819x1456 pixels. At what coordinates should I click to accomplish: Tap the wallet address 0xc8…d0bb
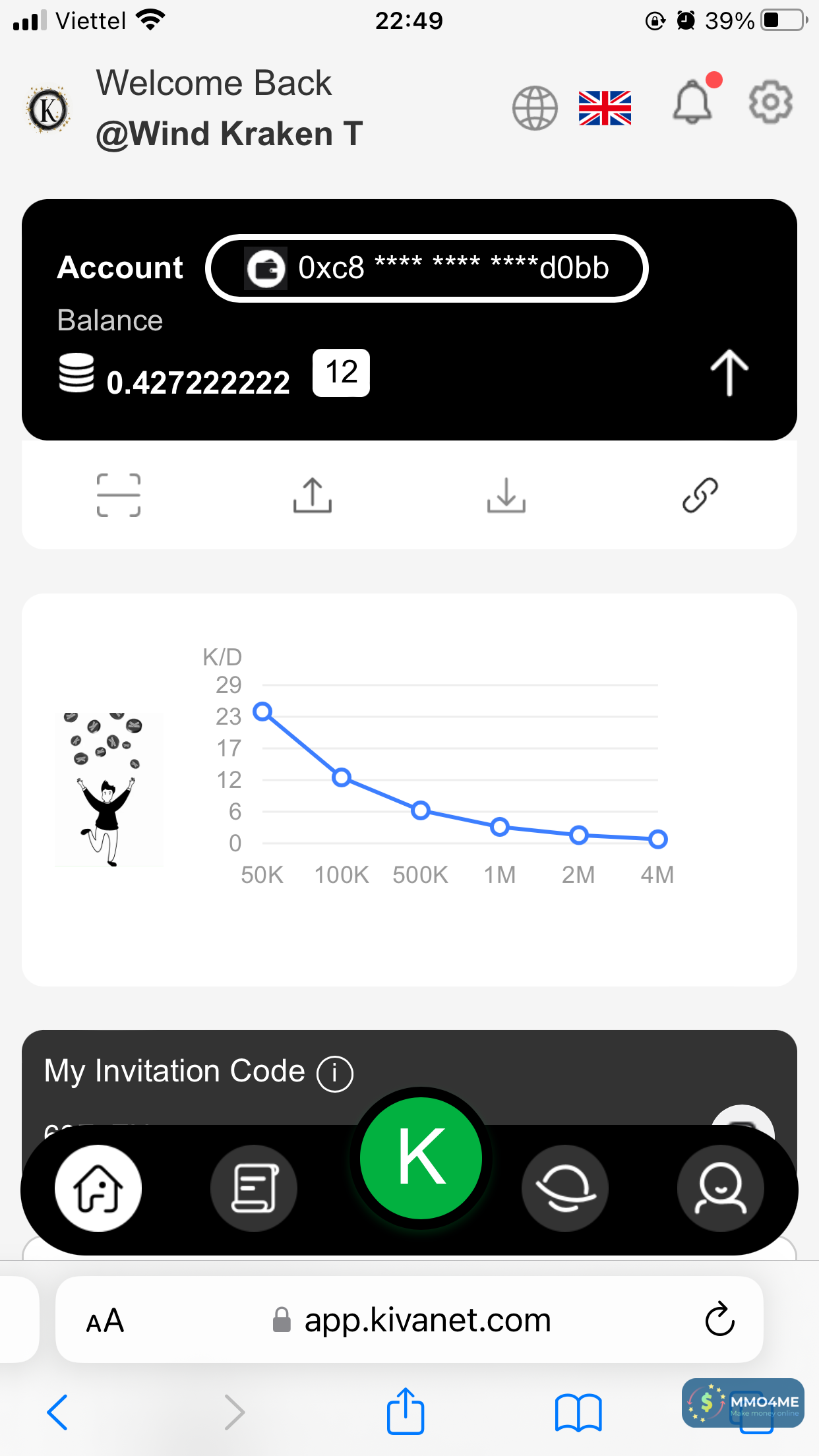click(x=427, y=268)
